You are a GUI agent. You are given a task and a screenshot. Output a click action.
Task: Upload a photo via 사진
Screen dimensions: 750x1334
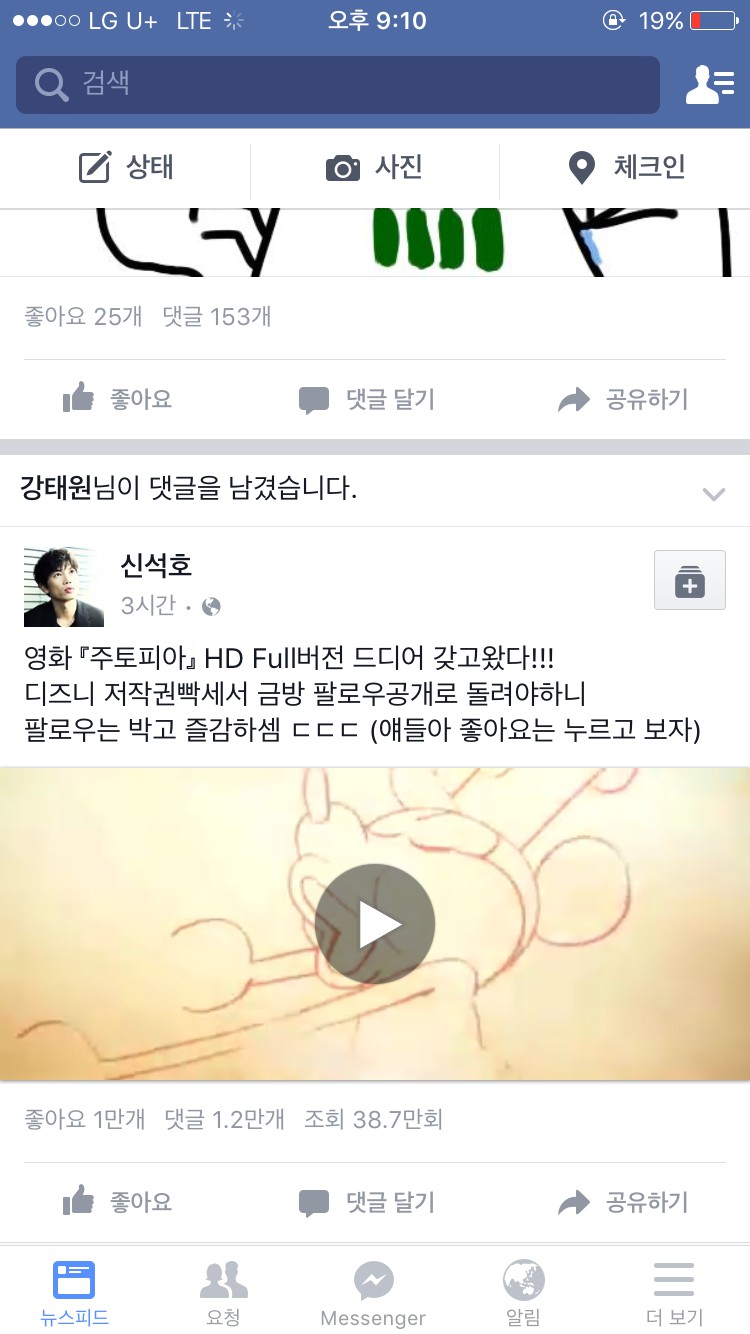click(374, 168)
